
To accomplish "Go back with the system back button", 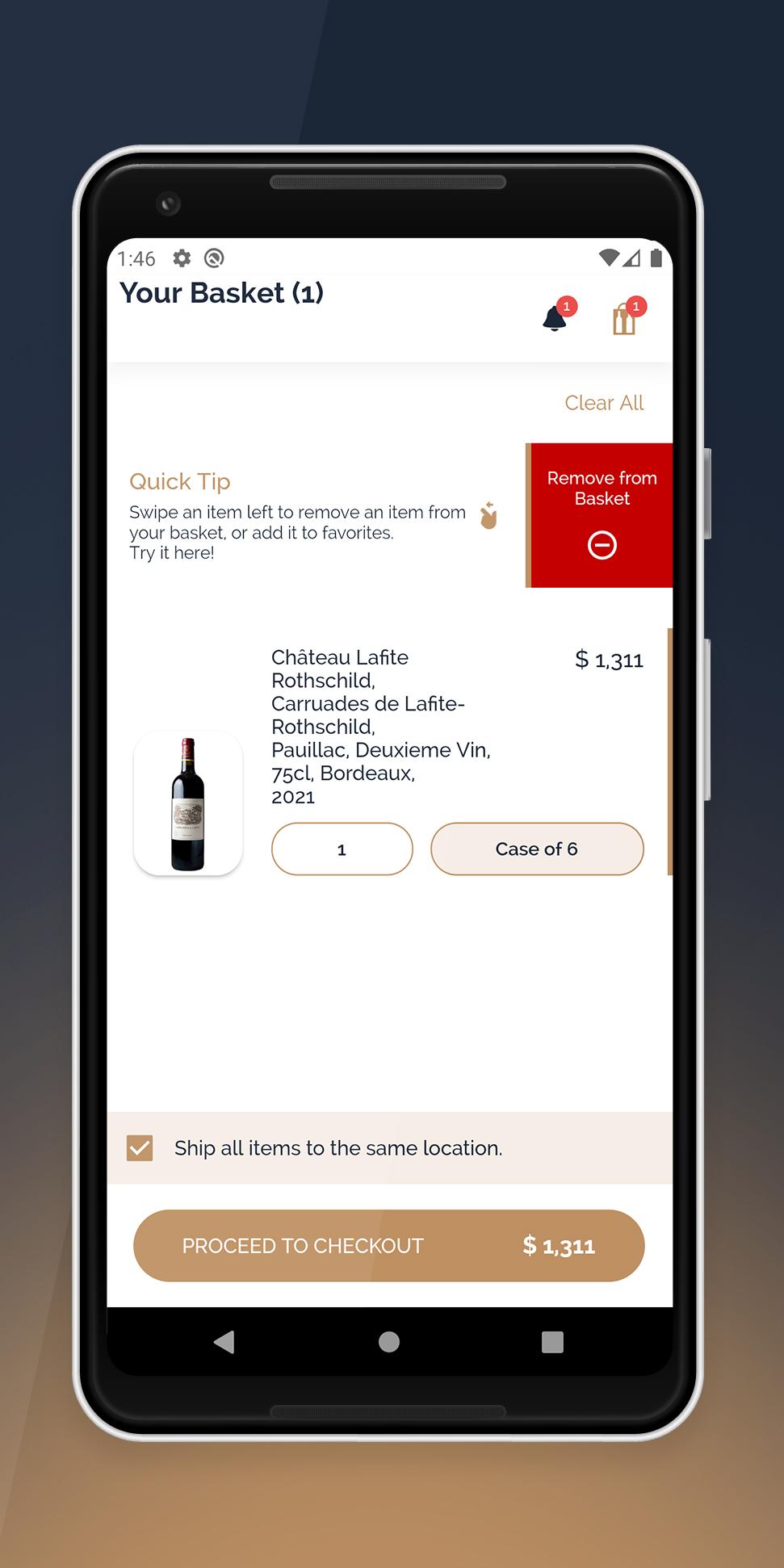I will click(224, 1342).
